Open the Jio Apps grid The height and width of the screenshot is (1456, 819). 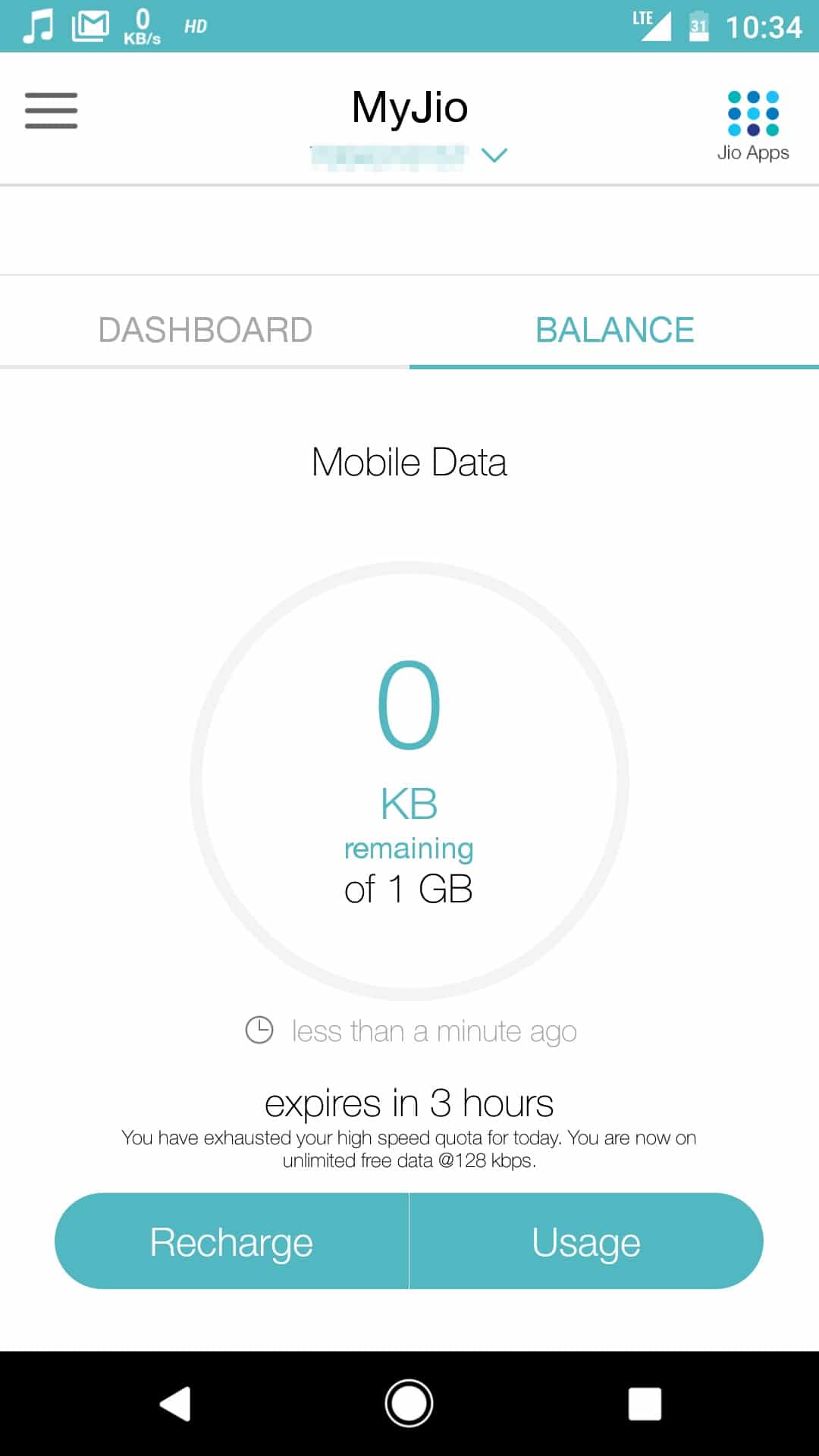pyautogui.click(x=753, y=125)
